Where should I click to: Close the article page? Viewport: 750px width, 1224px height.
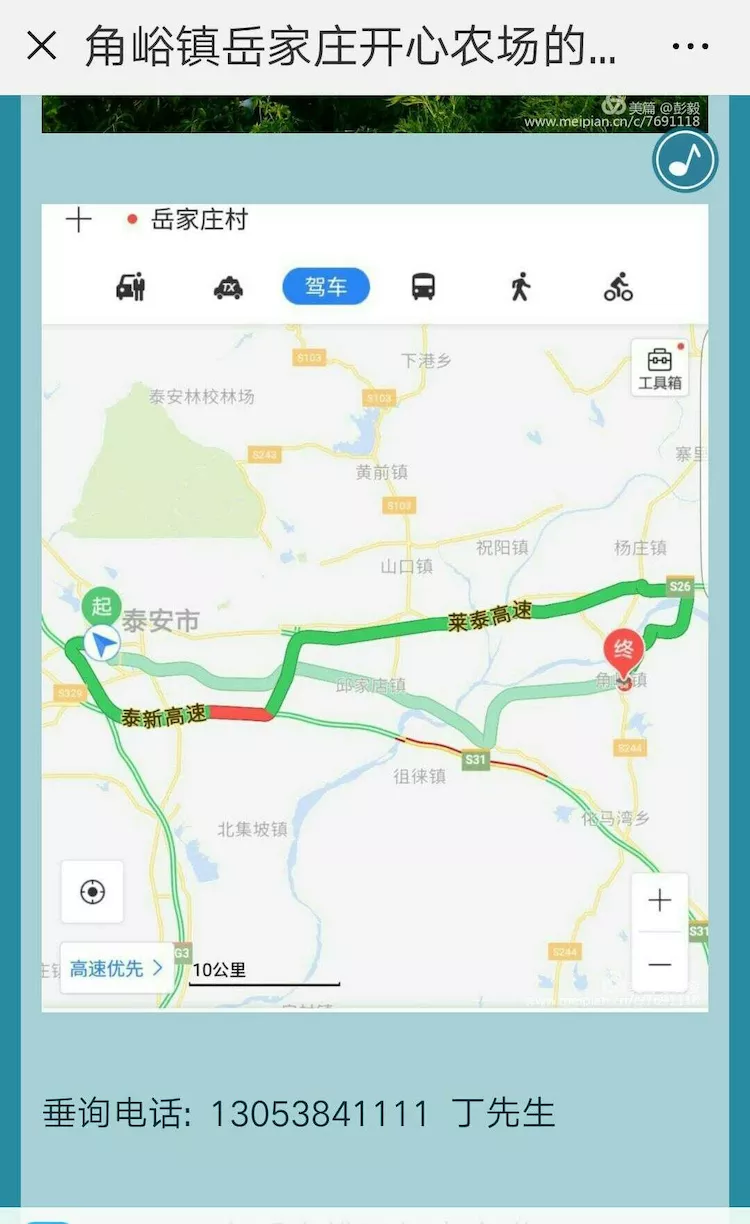(x=41, y=46)
